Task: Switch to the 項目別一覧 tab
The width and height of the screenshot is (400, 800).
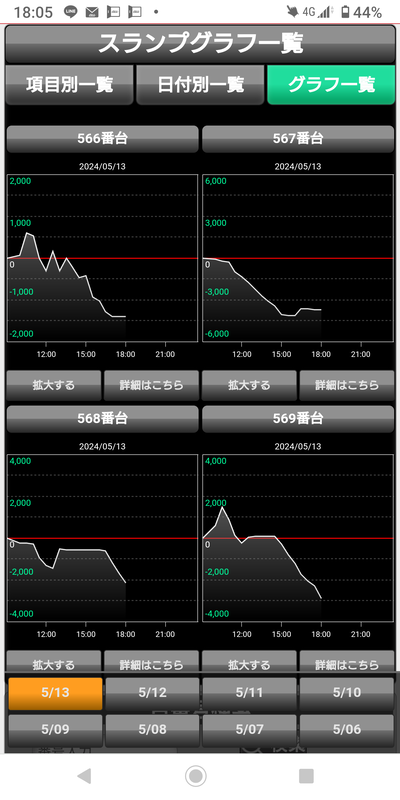Action: tap(70, 85)
